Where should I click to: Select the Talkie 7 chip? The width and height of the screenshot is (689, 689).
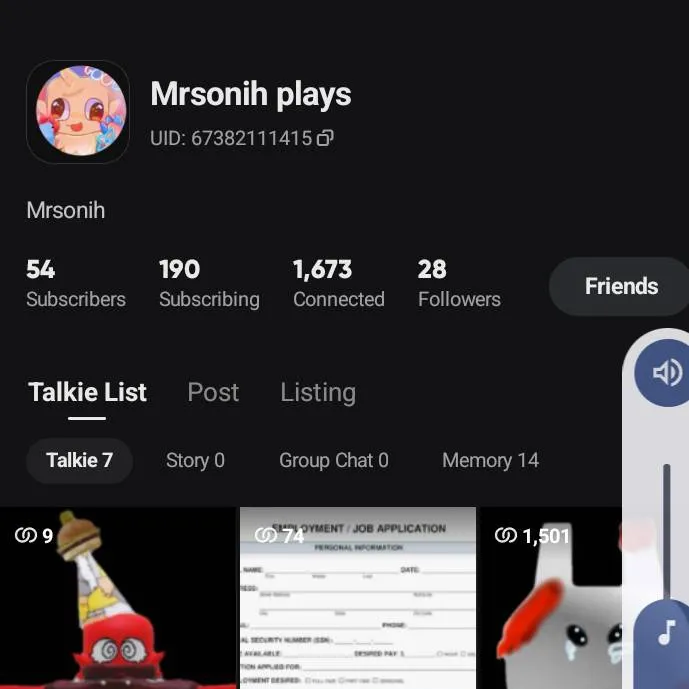point(79,460)
